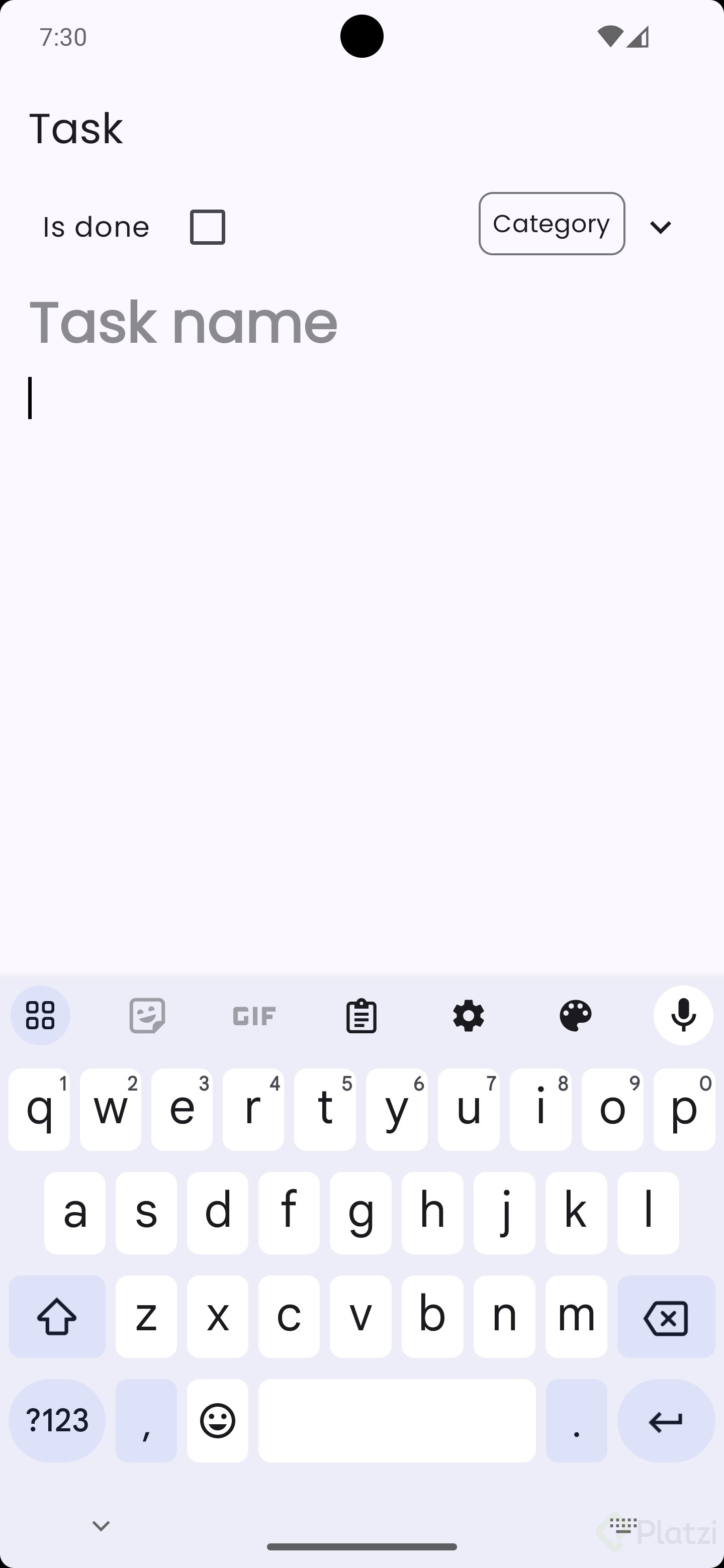
Task: Open the keyboard theme palette
Action: [575, 1015]
